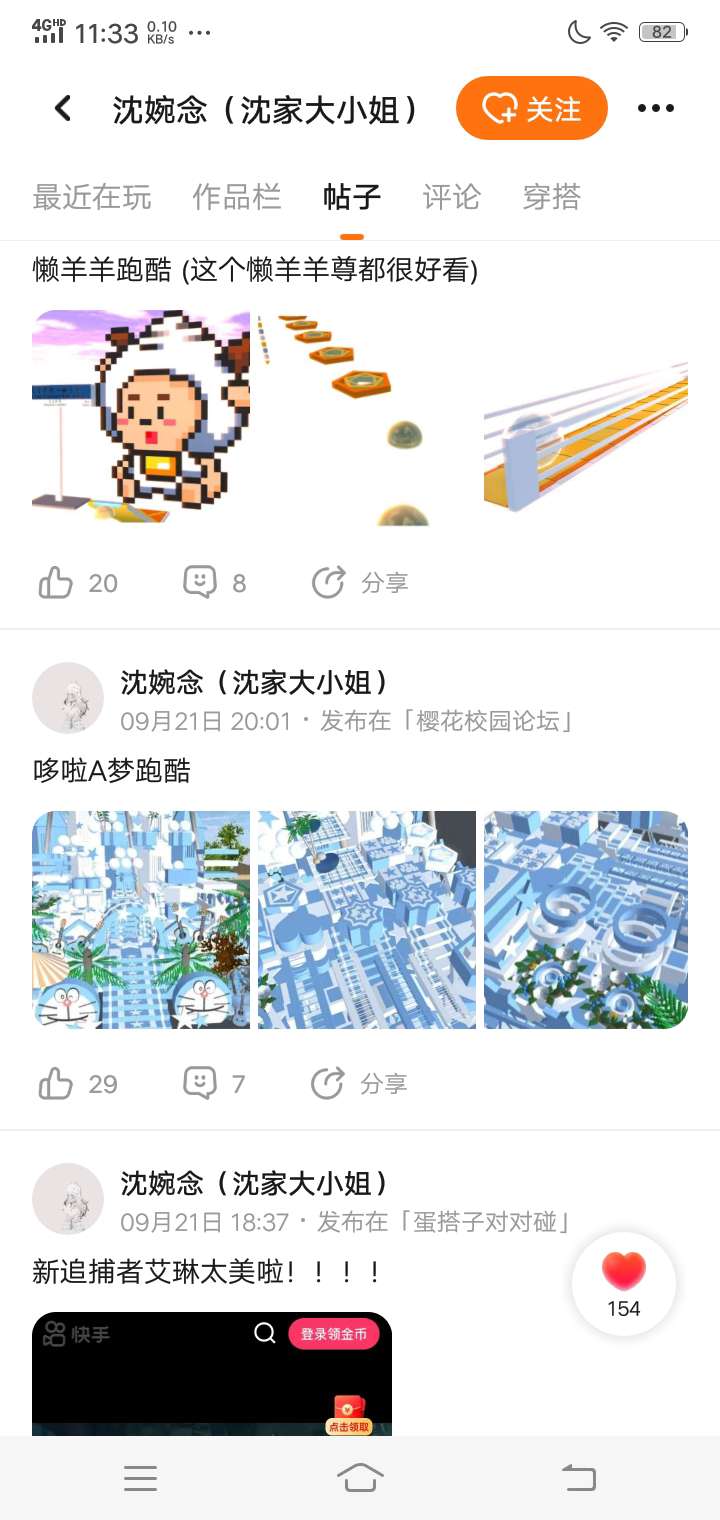
Task: Switch to the 最近在玩 tab
Action: tap(92, 197)
